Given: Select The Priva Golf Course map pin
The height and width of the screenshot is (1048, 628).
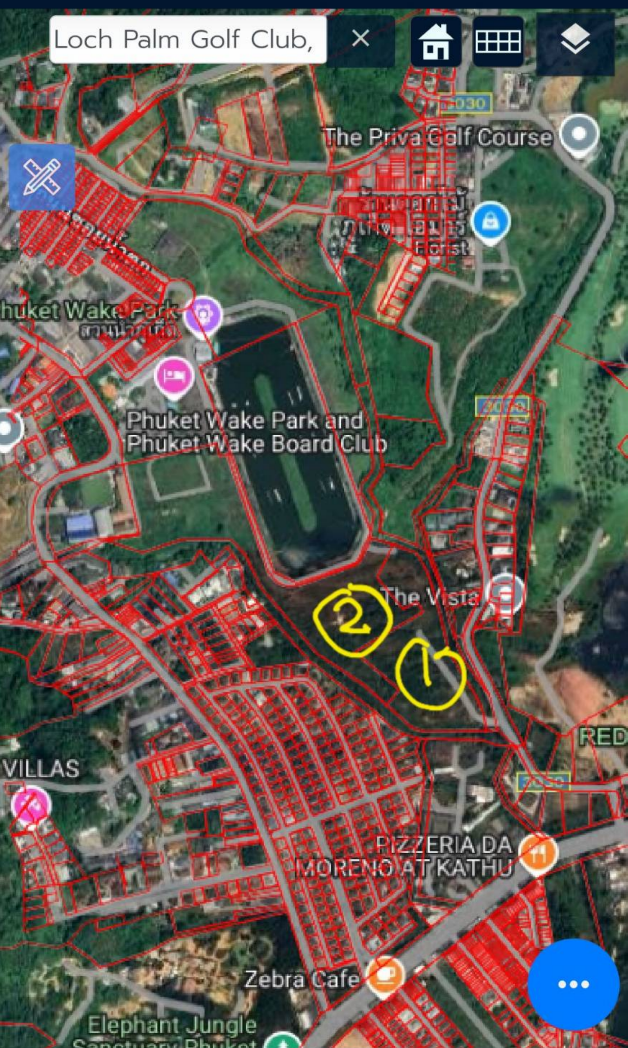Looking at the screenshot, I should tap(579, 133).
